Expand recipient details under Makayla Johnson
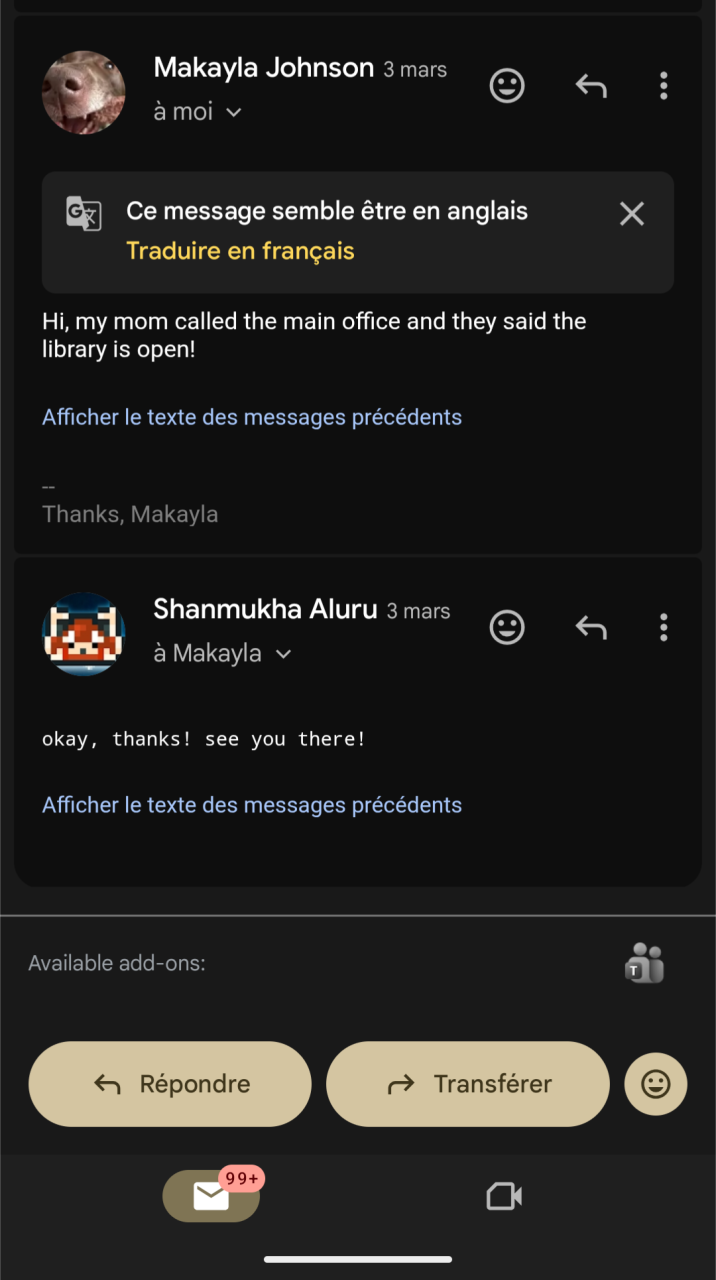Image resolution: width=716 pixels, height=1280 pixels. (x=233, y=112)
